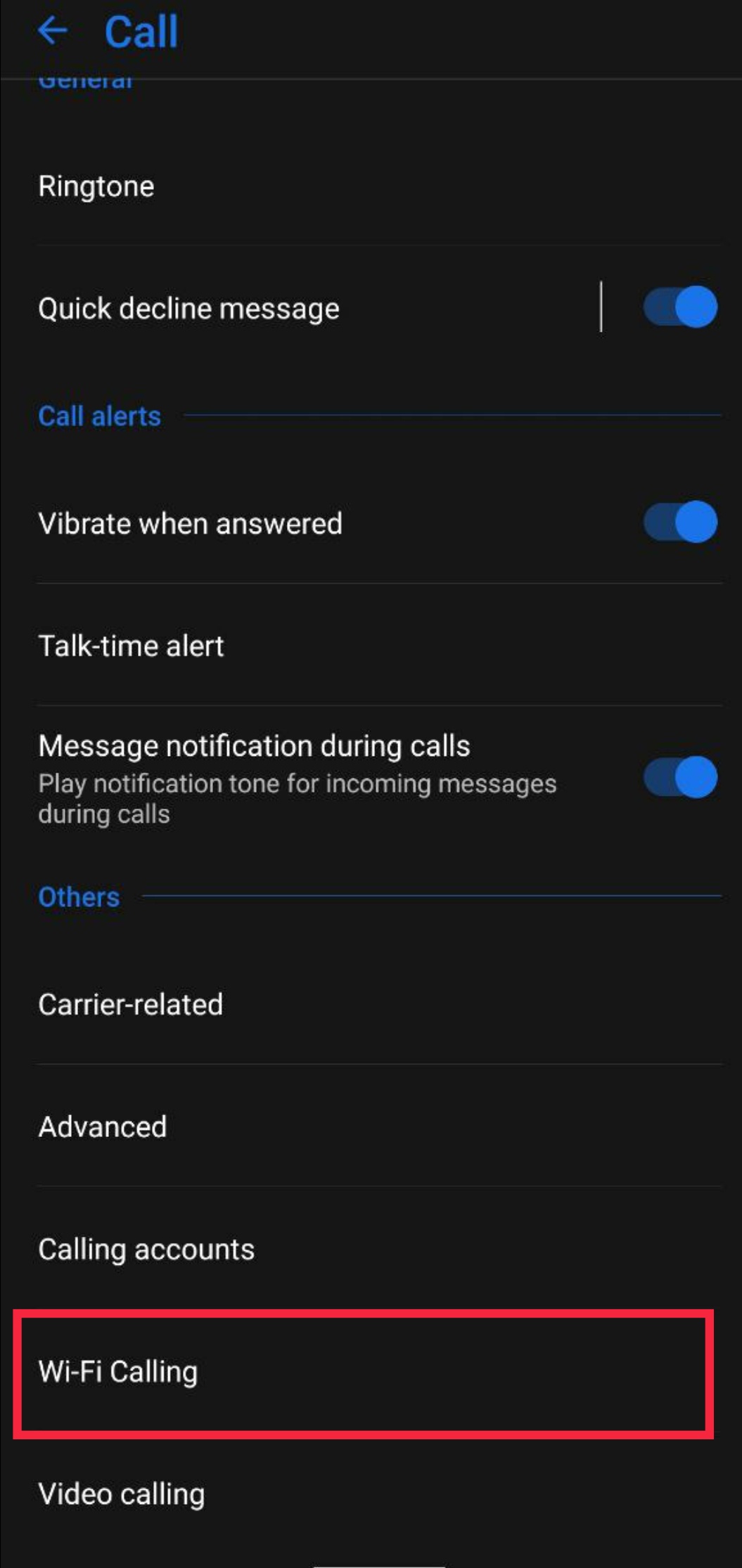Open Video calling settings

tap(371, 1494)
